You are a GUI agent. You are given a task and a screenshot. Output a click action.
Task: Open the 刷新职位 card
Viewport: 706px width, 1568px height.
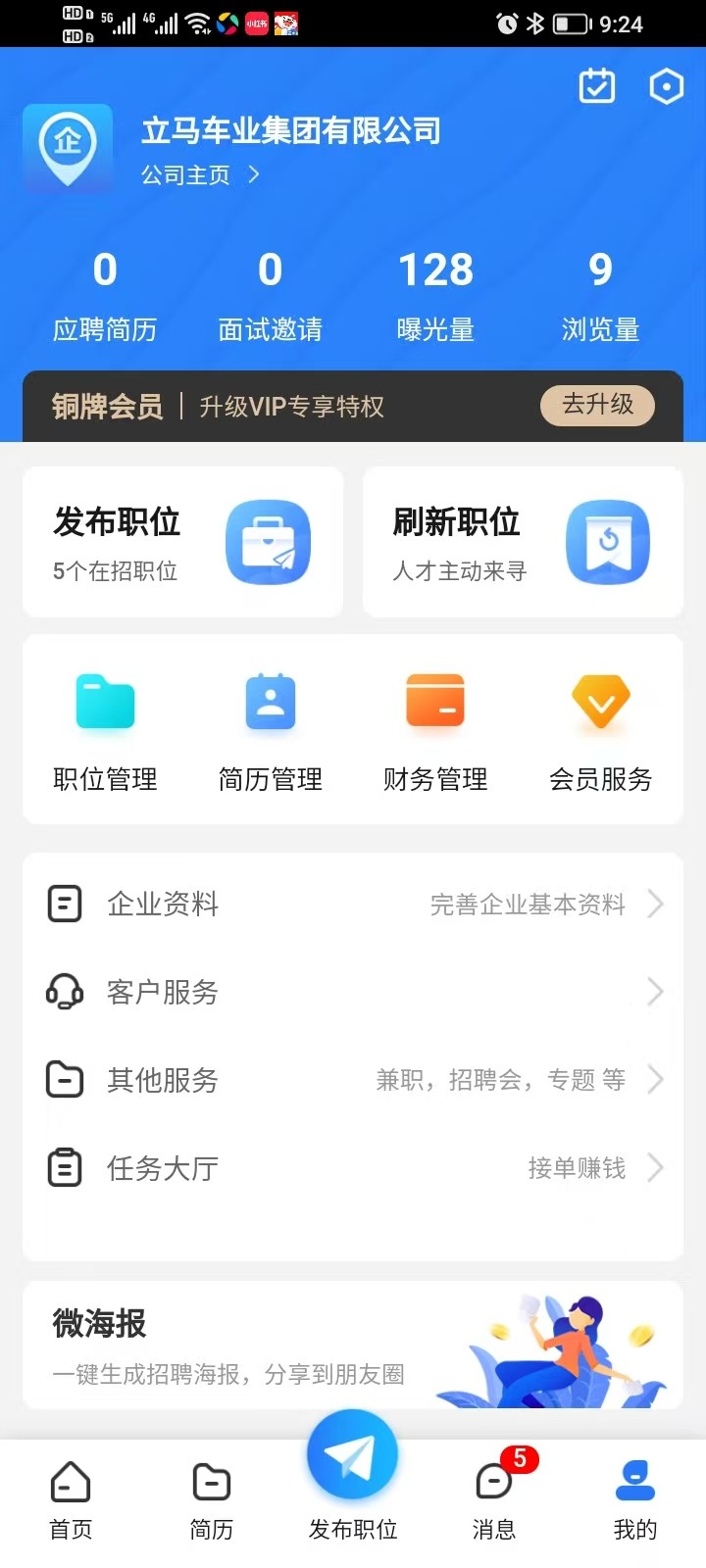point(523,542)
